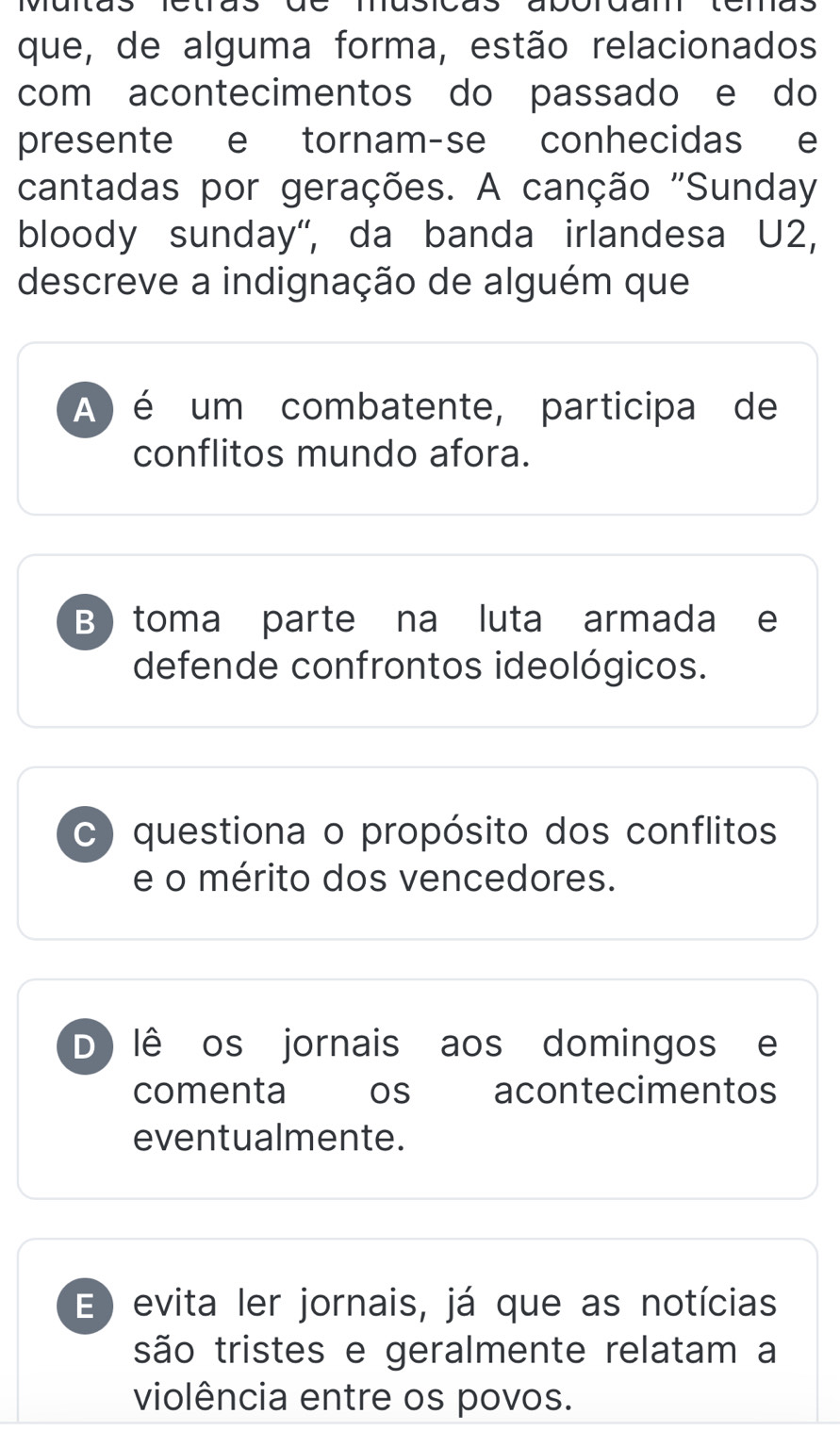The image size is (840, 1447).
Task: Select option D about reading Sunday newspapers
Action: (x=418, y=1090)
